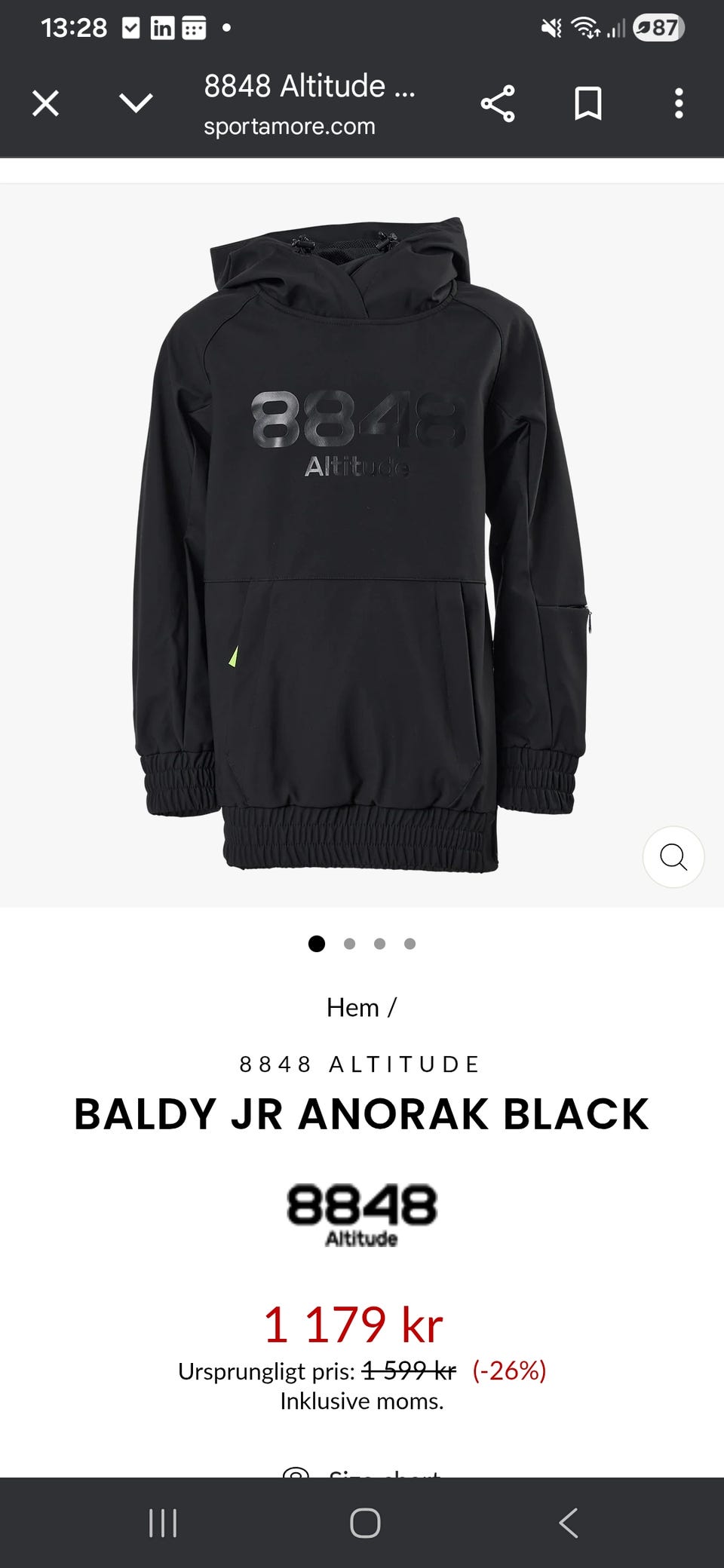Zoom in on the product image
The image size is (724, 1568).
(673, 857)
